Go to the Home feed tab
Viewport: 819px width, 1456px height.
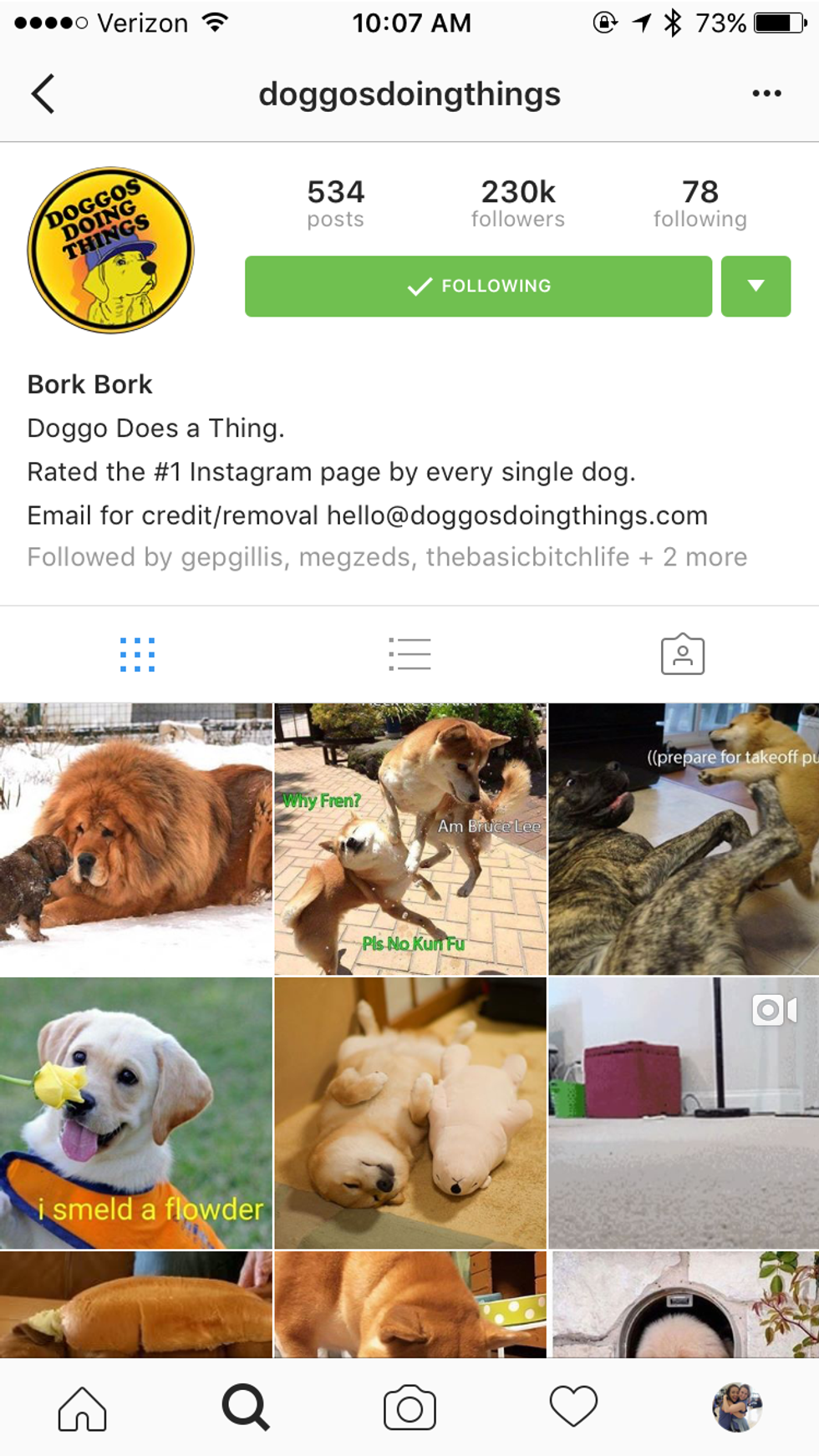(x=82, y=1408)
